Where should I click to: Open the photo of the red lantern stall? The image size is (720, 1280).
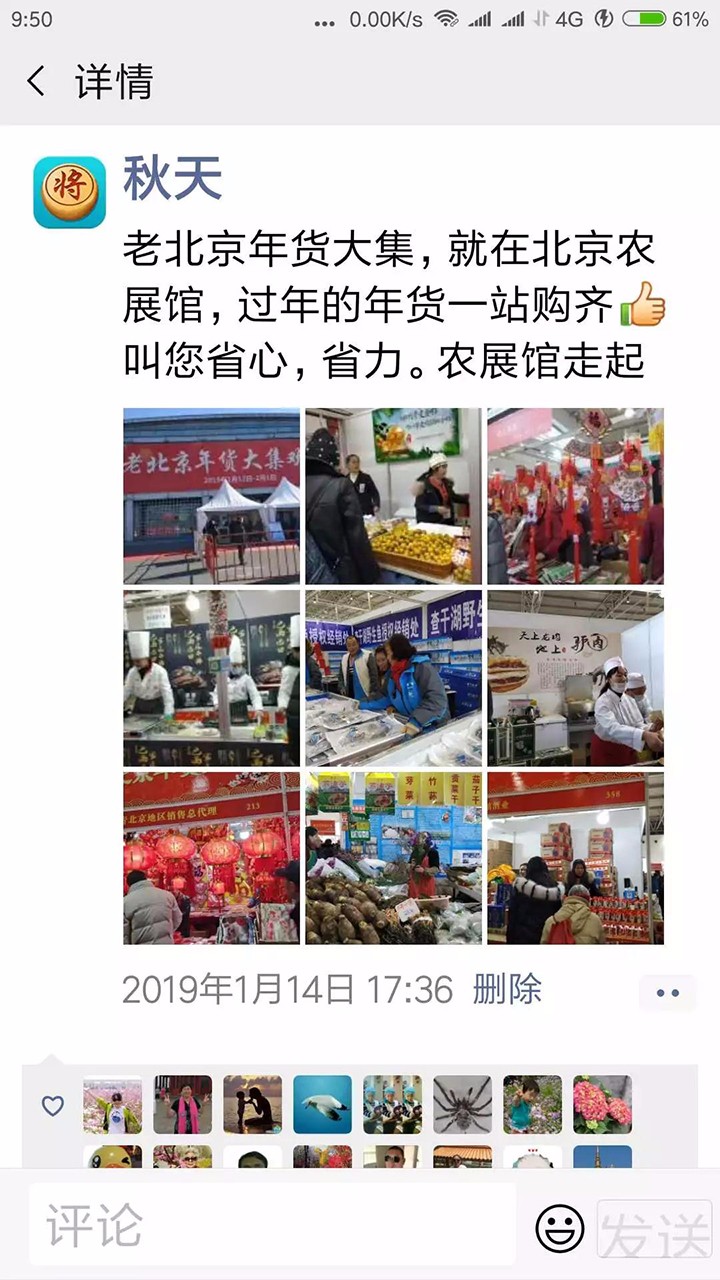click(x=211, y=858)
